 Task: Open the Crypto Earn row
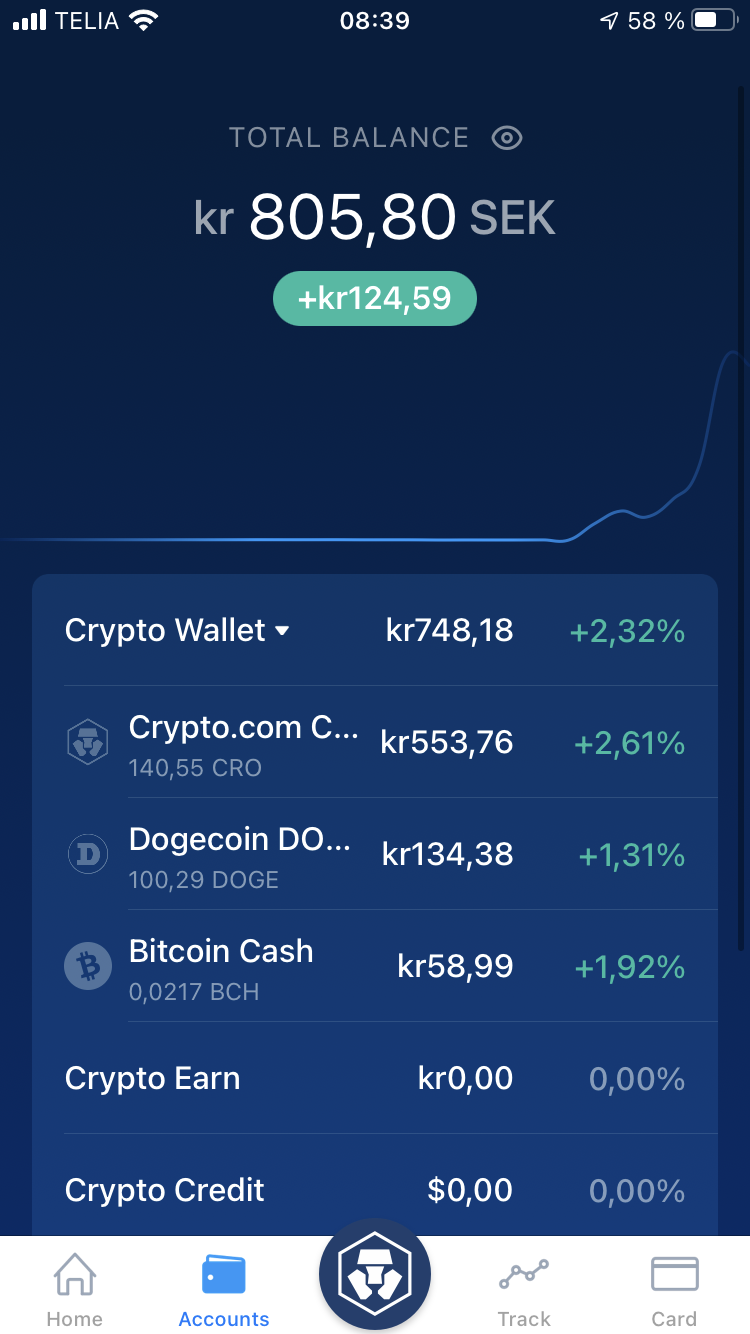point(375,1078)
